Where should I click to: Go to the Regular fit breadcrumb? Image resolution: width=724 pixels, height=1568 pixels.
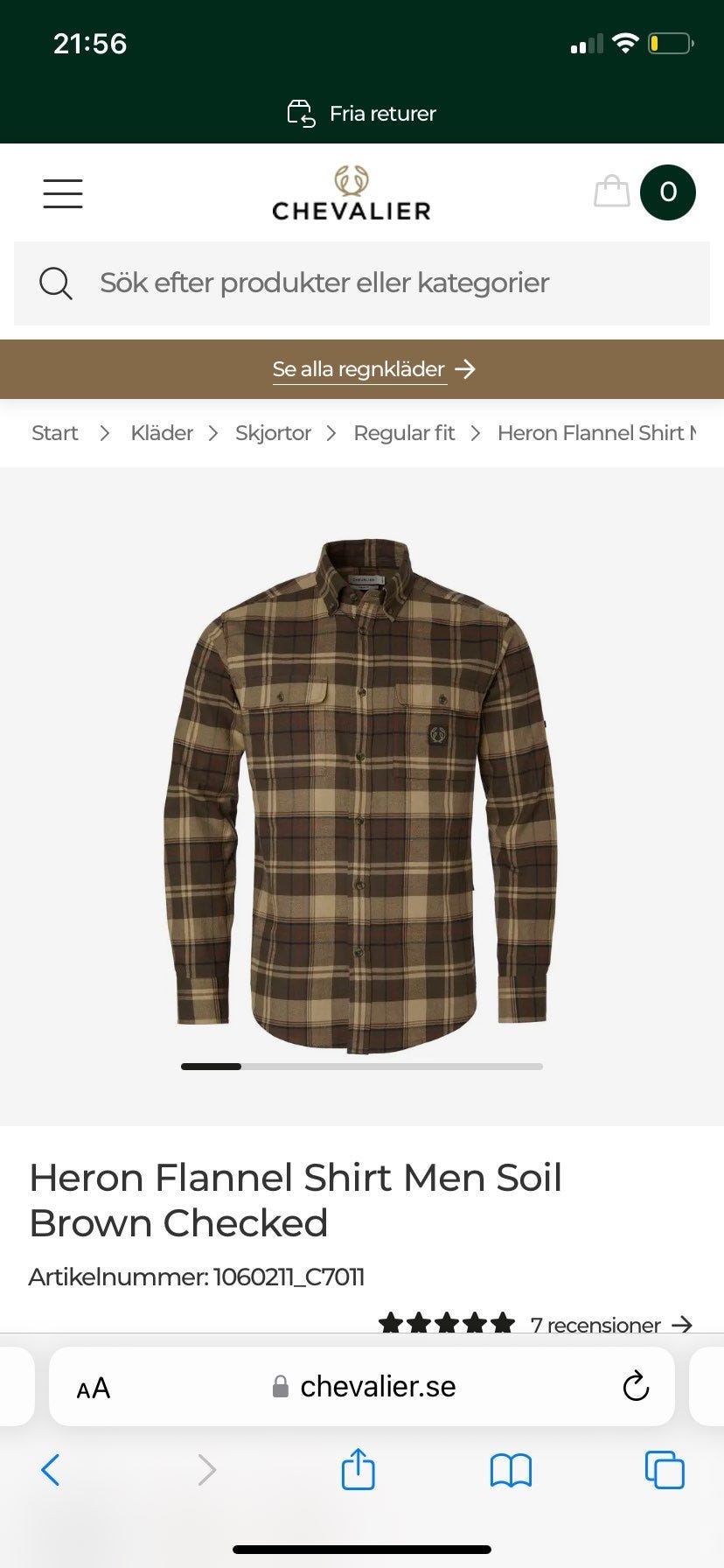tap(404, 433)
